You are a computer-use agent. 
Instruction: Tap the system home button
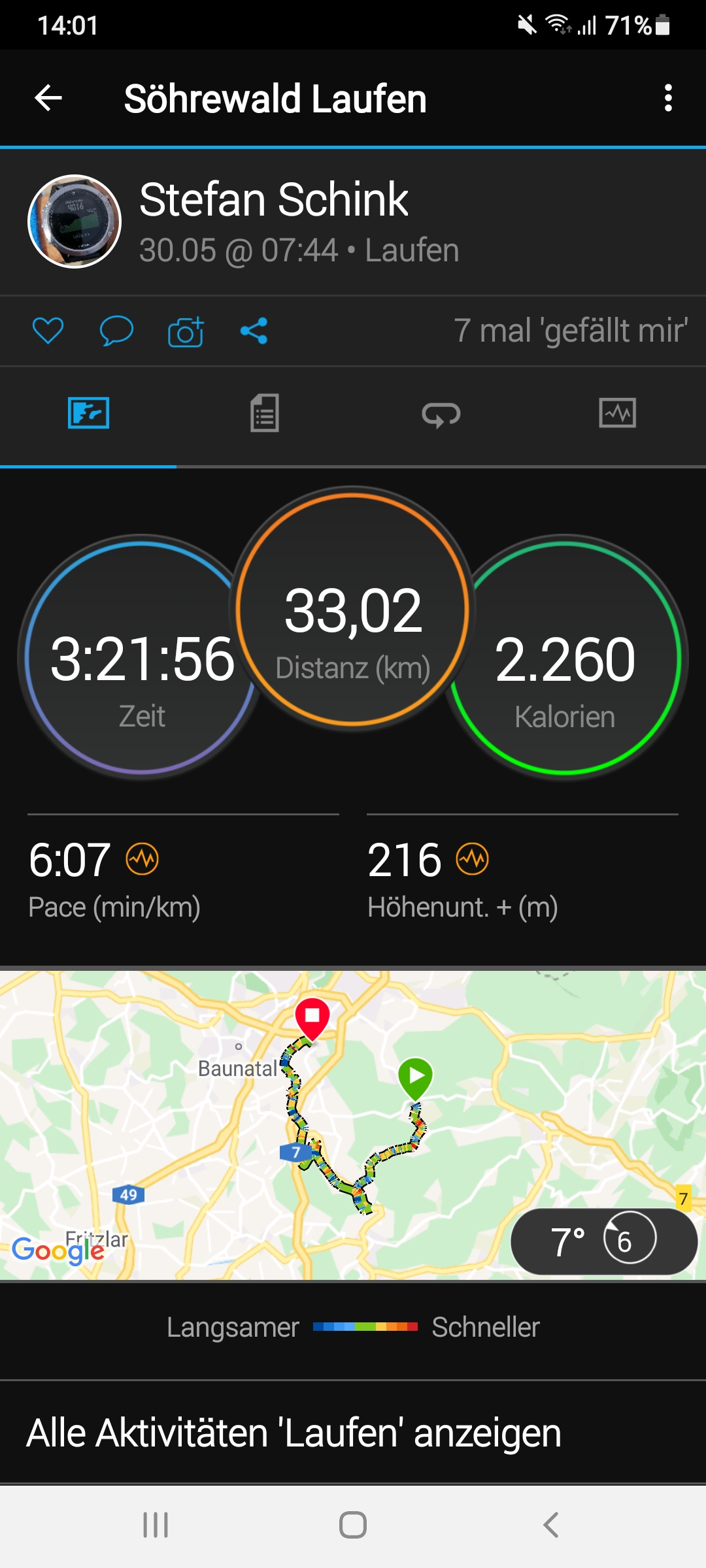353,1525
